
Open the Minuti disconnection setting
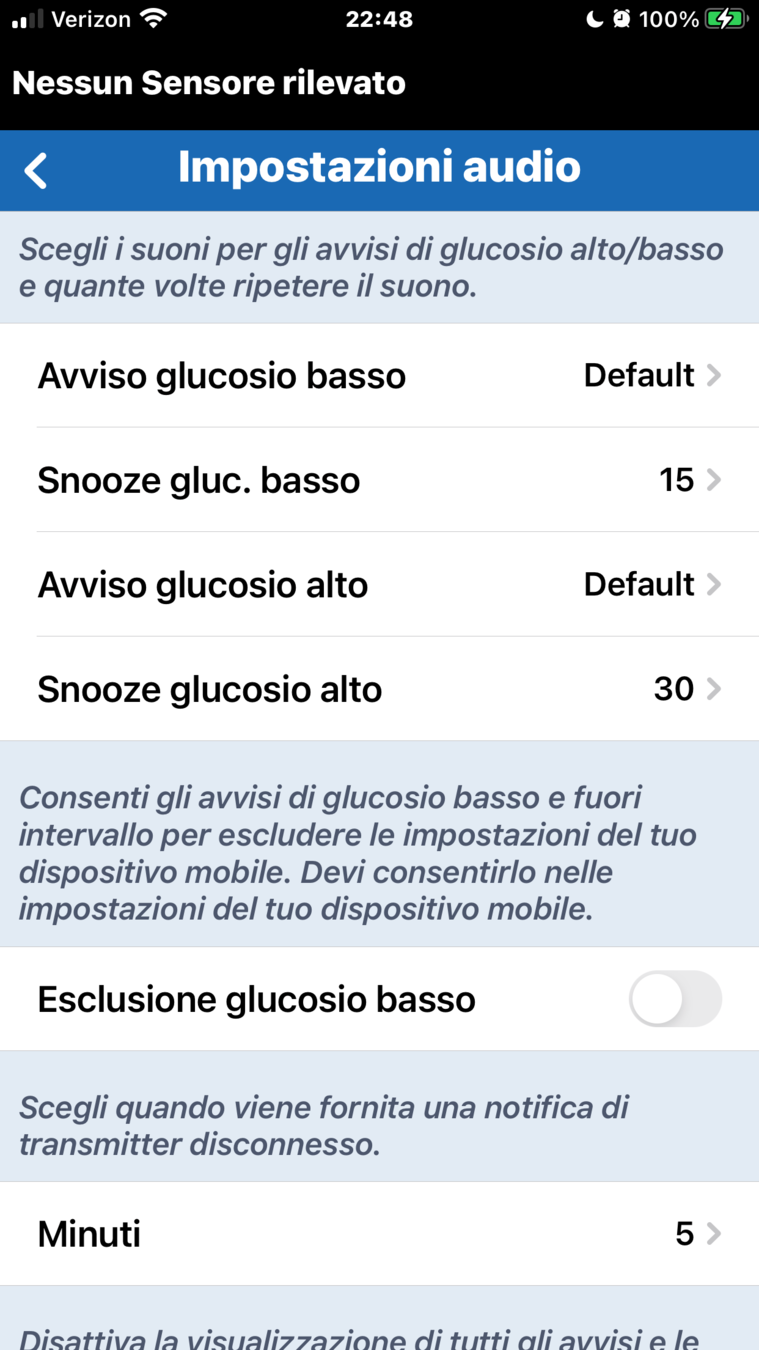pyautogui.click(x=380, y=1234)
